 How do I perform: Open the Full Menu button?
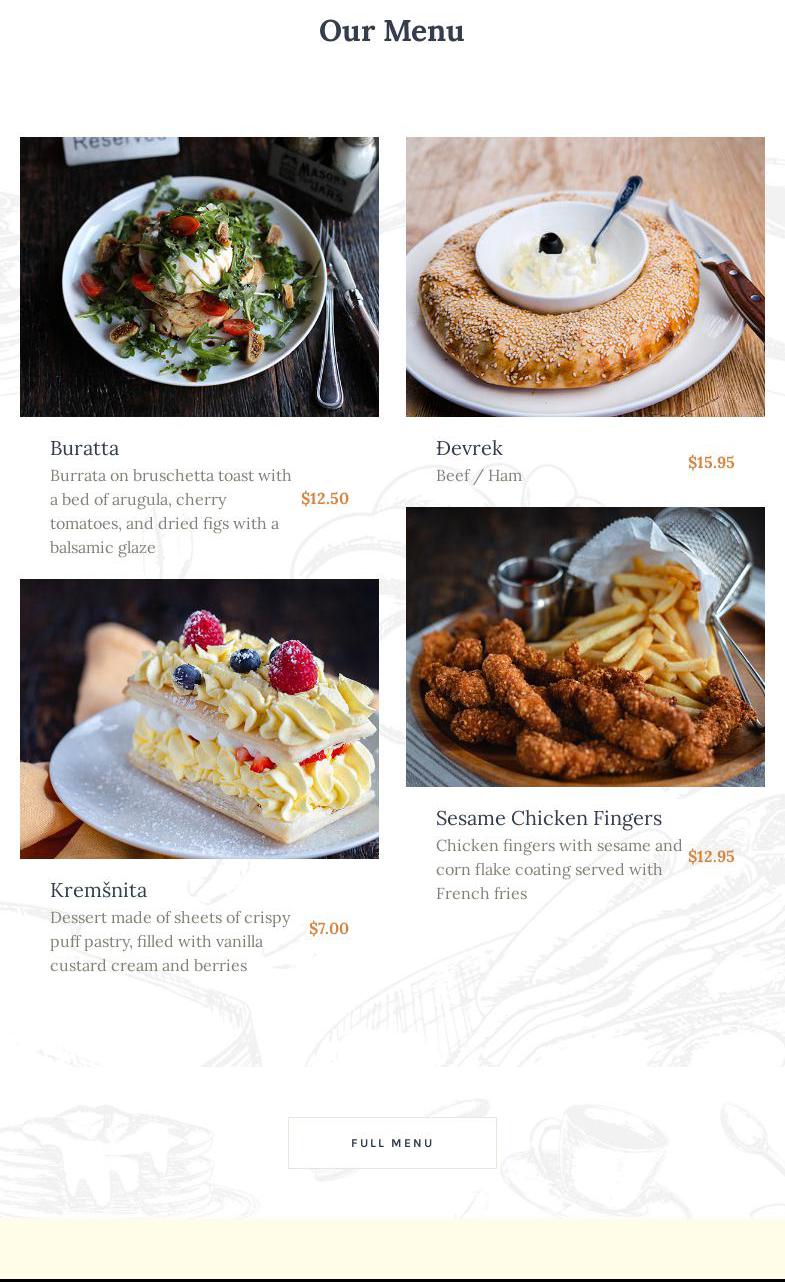coord(392,1143)
